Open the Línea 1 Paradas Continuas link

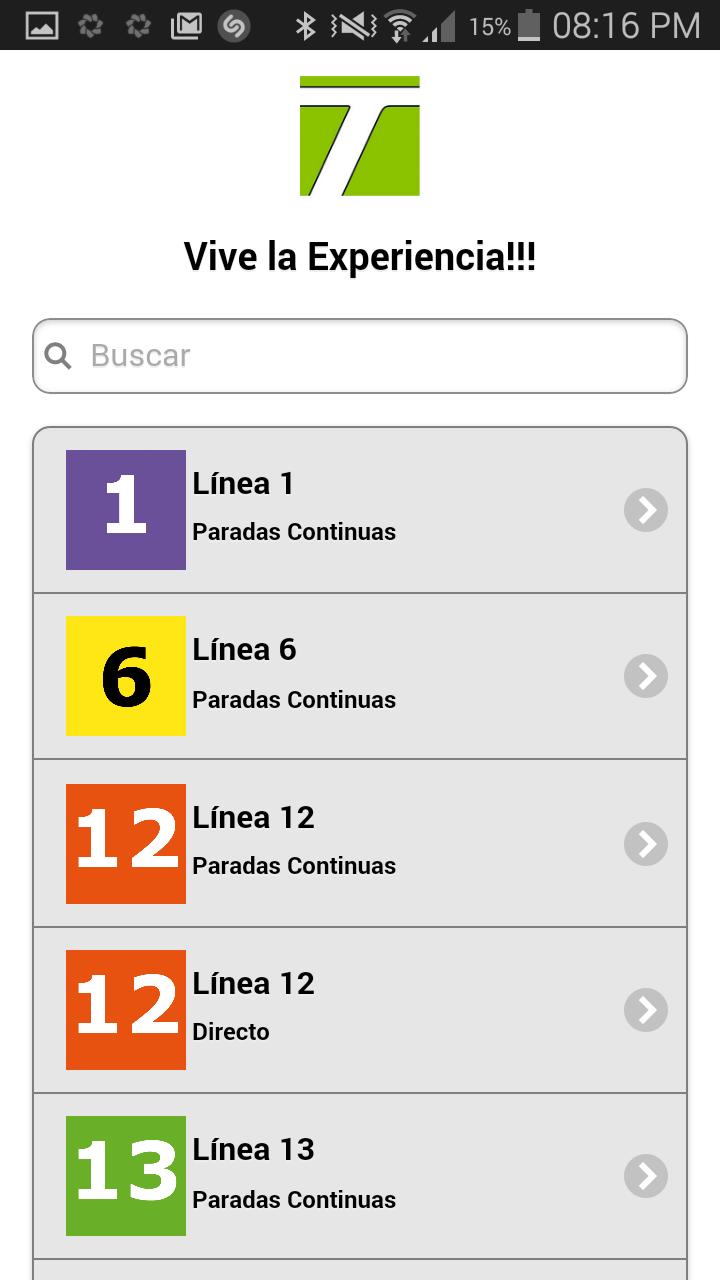(x=360, y=510)
